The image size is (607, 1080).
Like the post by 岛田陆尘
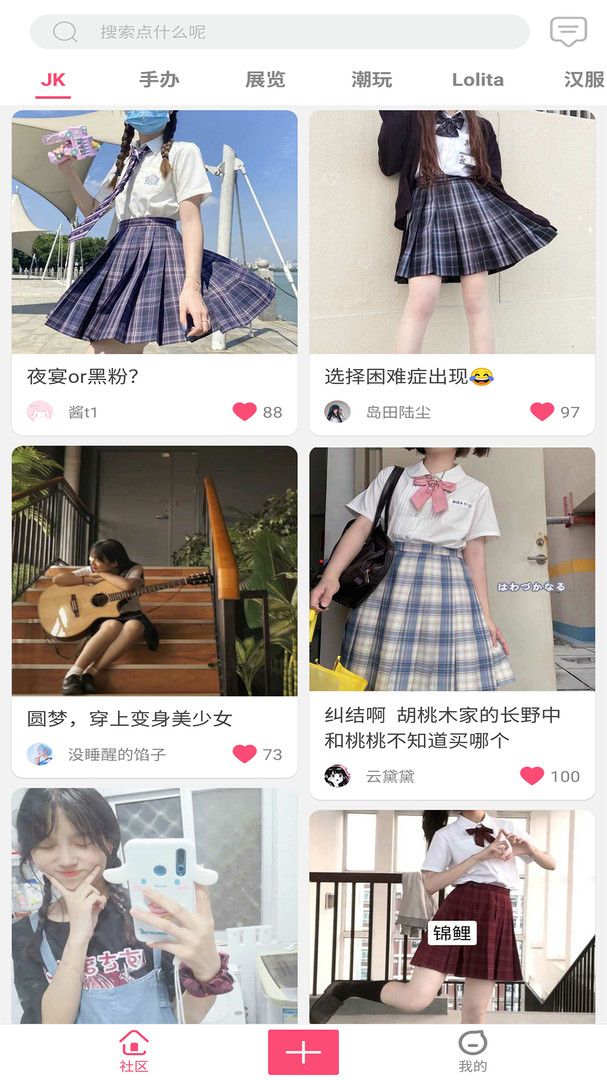[x=542, y=411]
